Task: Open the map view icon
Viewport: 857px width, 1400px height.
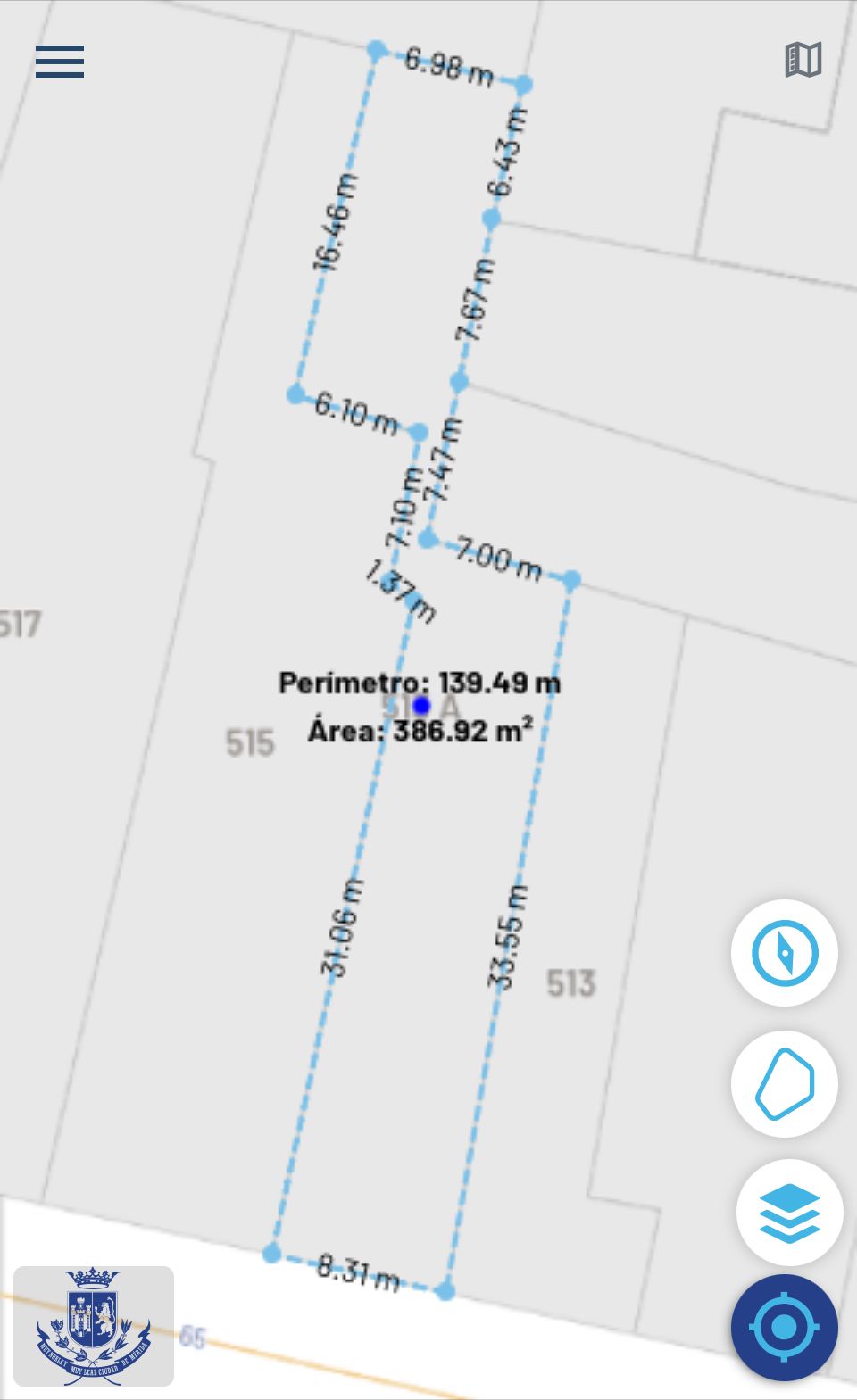Action: tap(803, 60)
